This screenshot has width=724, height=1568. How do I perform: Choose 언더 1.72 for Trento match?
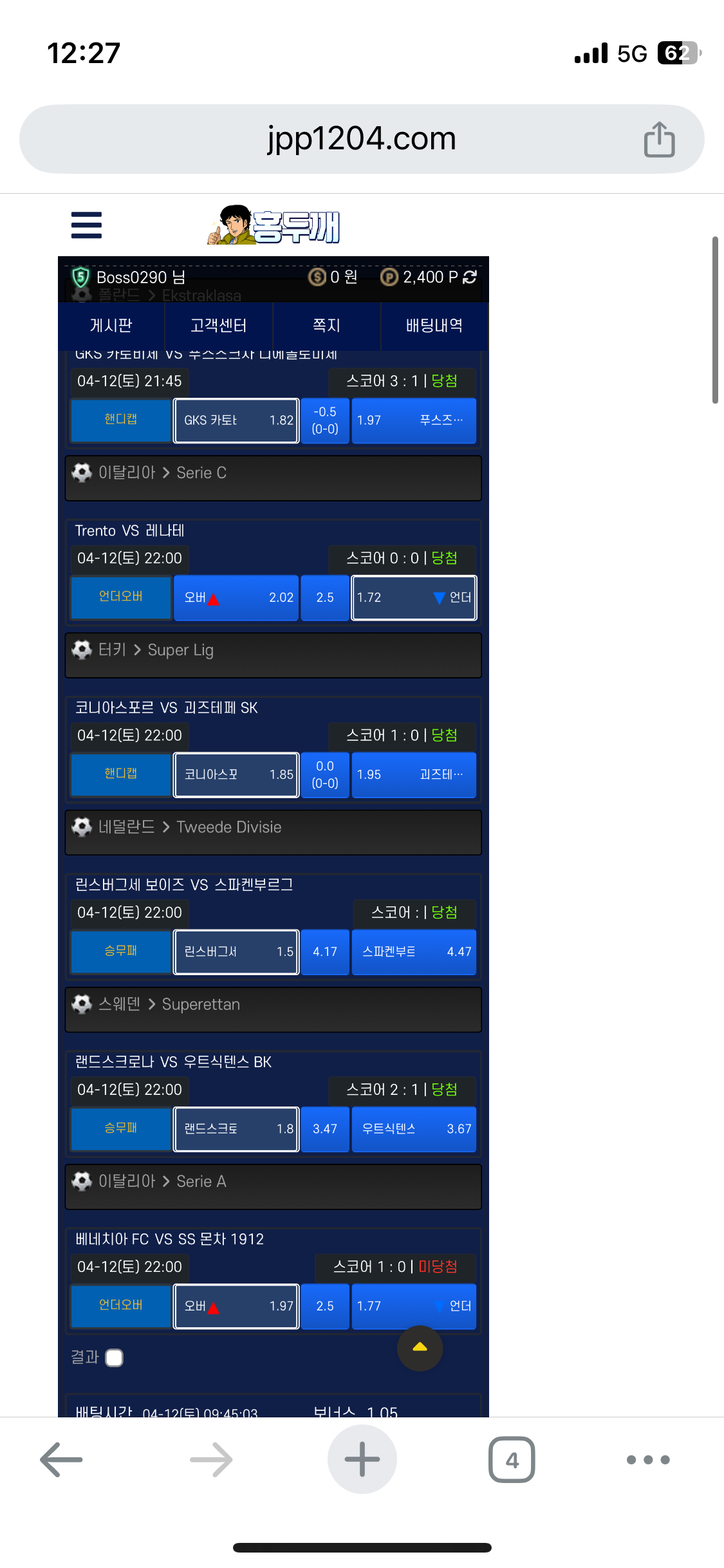[414, 597]
